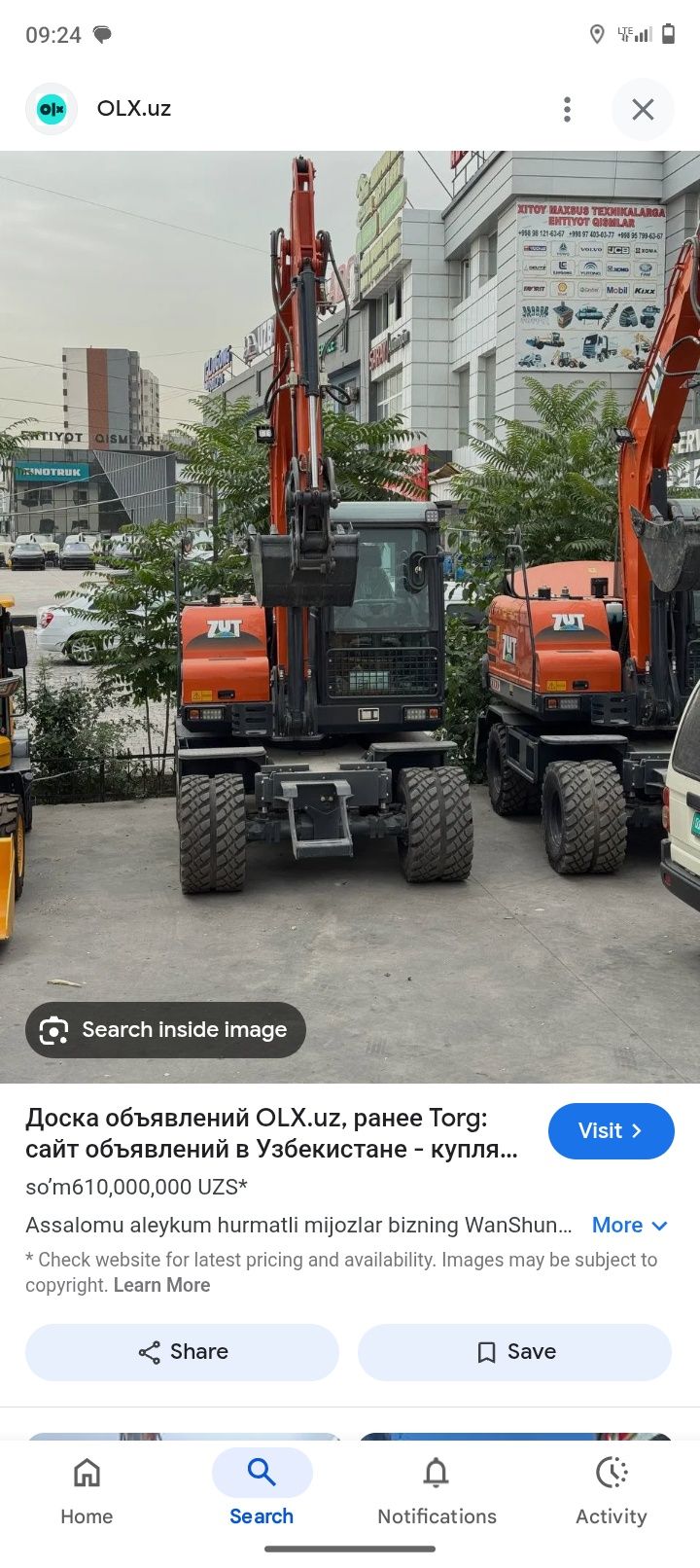The width and height of the screenshot is (700, 1568).
Task: Expand the description with More
Action: click(x=630, y=1225)
